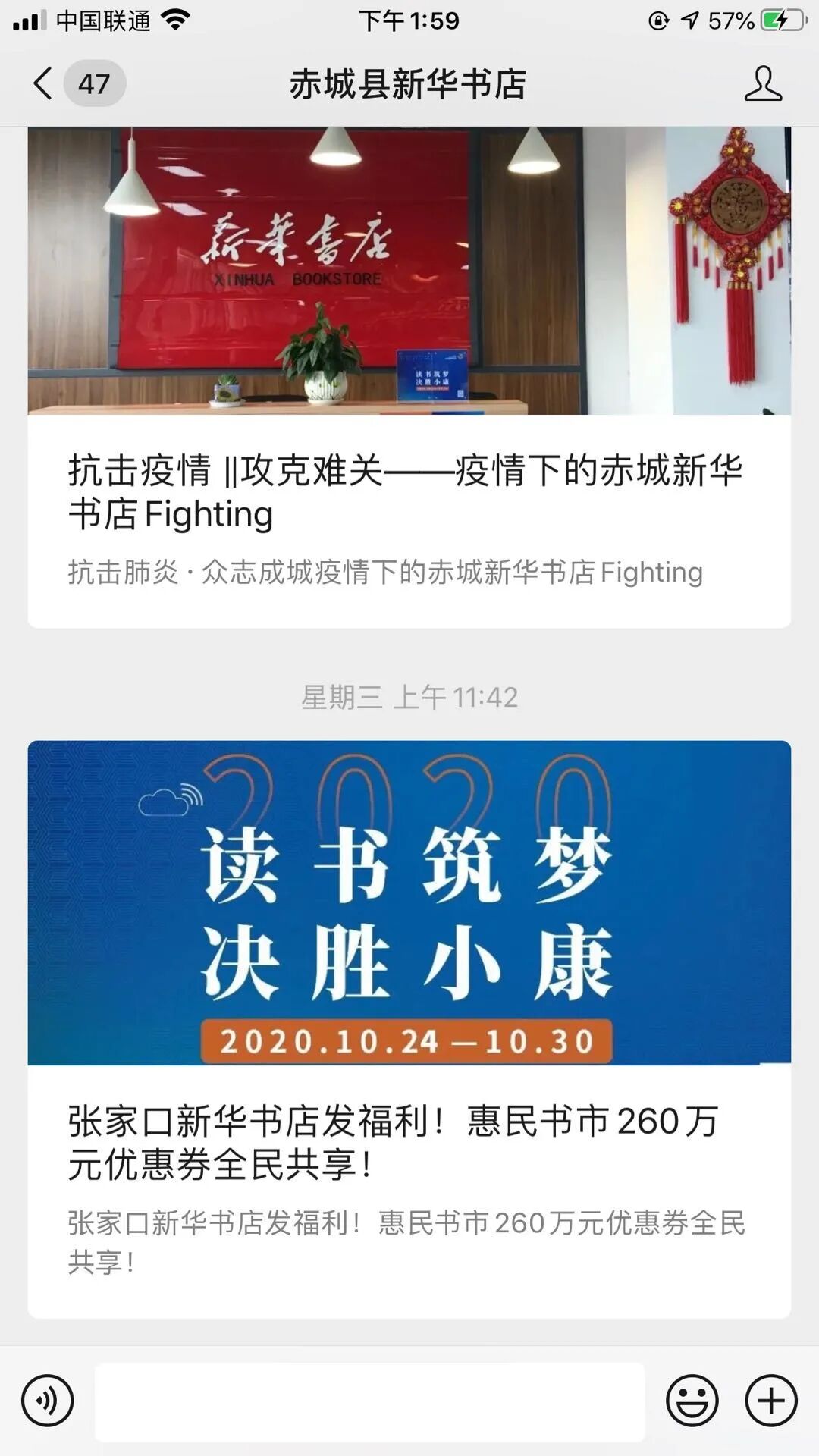819x1456 pixels.
Task: Open the account profile icon
Action: point(763,83)
